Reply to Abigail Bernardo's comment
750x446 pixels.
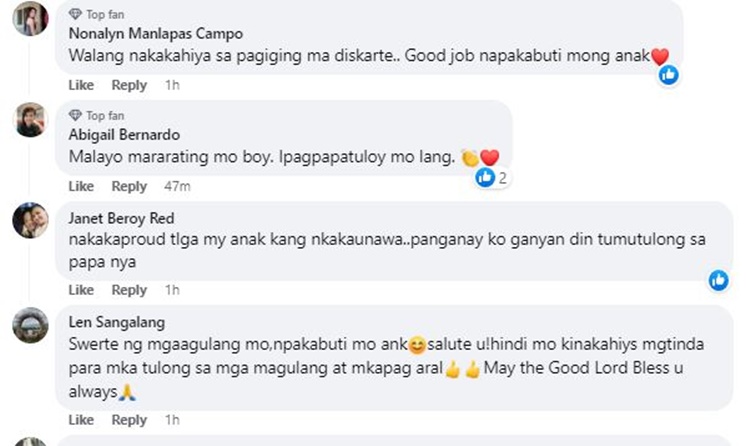pos(129,186)
